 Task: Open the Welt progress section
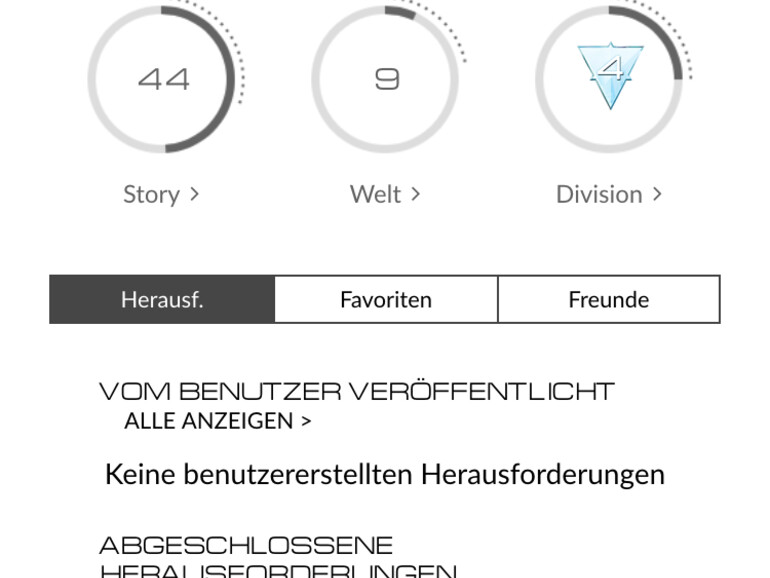coord(385,194)
